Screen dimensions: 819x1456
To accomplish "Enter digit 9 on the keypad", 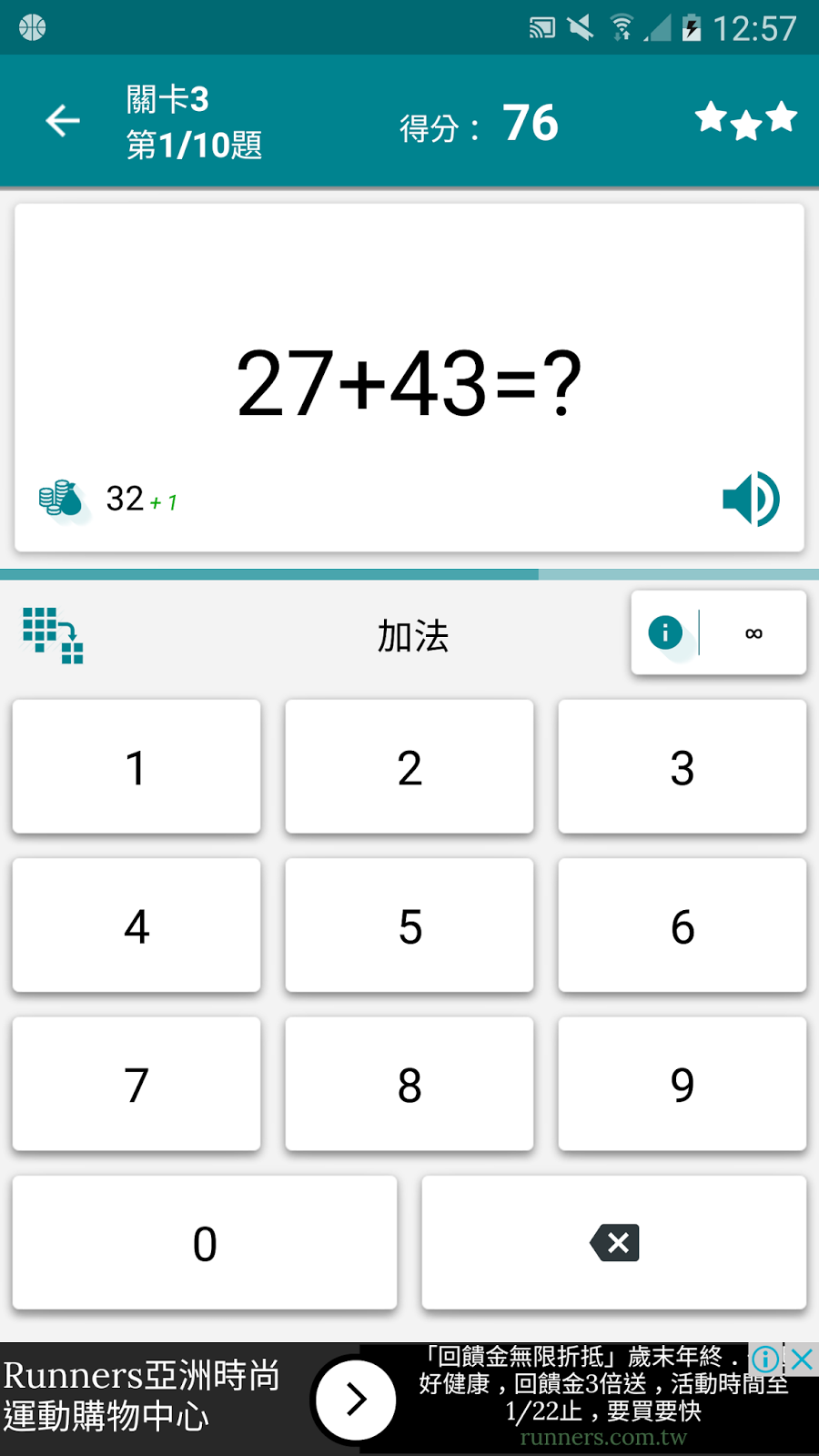I will pos(682,1084).
